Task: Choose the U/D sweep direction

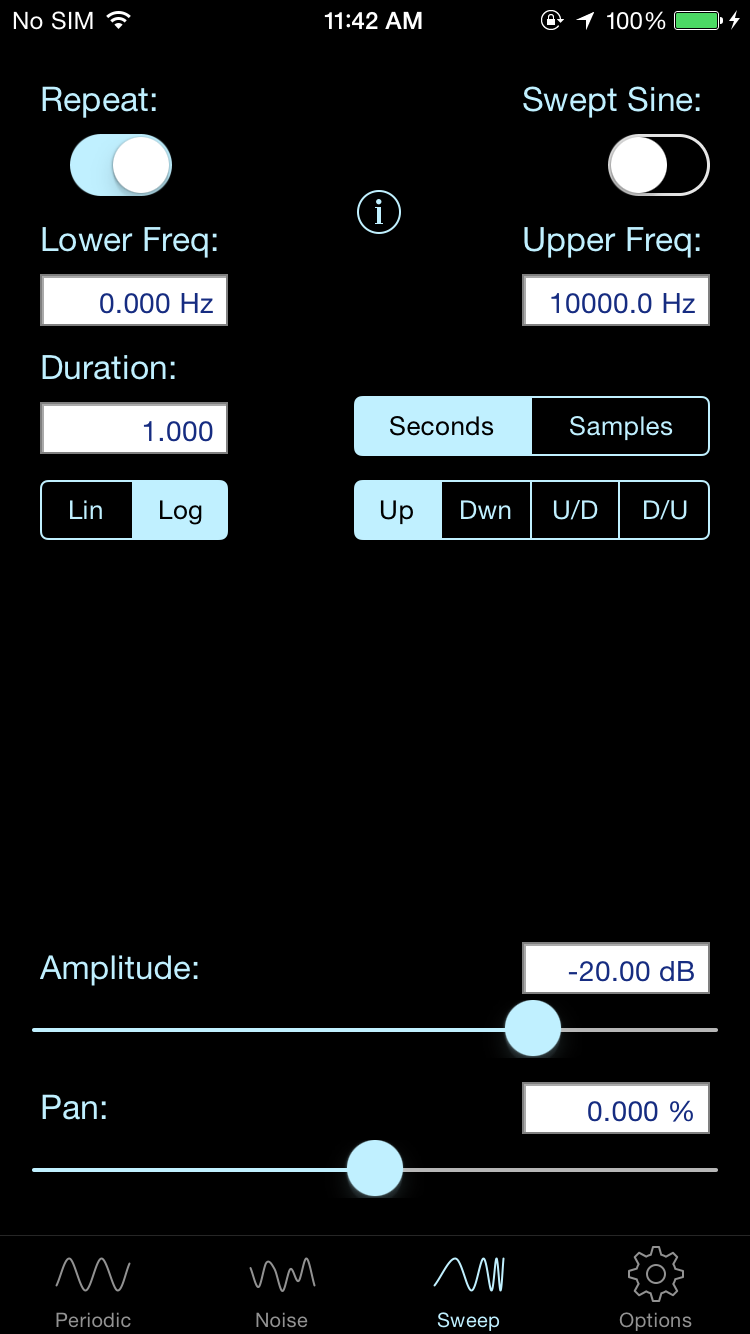Action: point(575,510)
